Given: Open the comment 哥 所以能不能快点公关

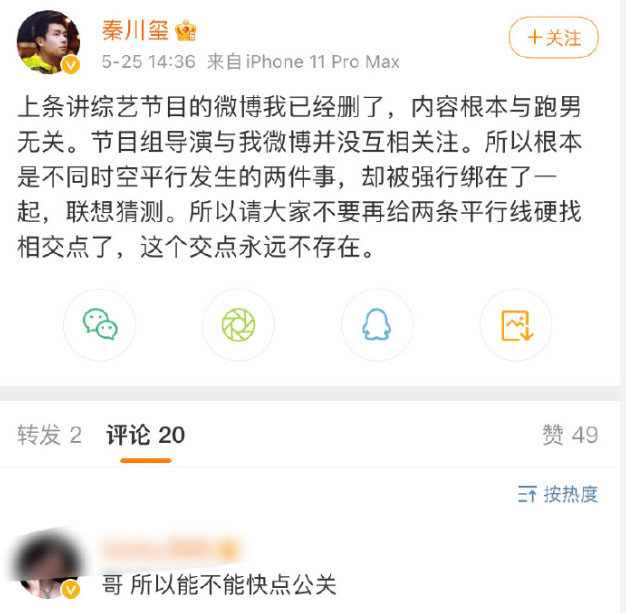Looking at the screenshot, I should 219,583.
